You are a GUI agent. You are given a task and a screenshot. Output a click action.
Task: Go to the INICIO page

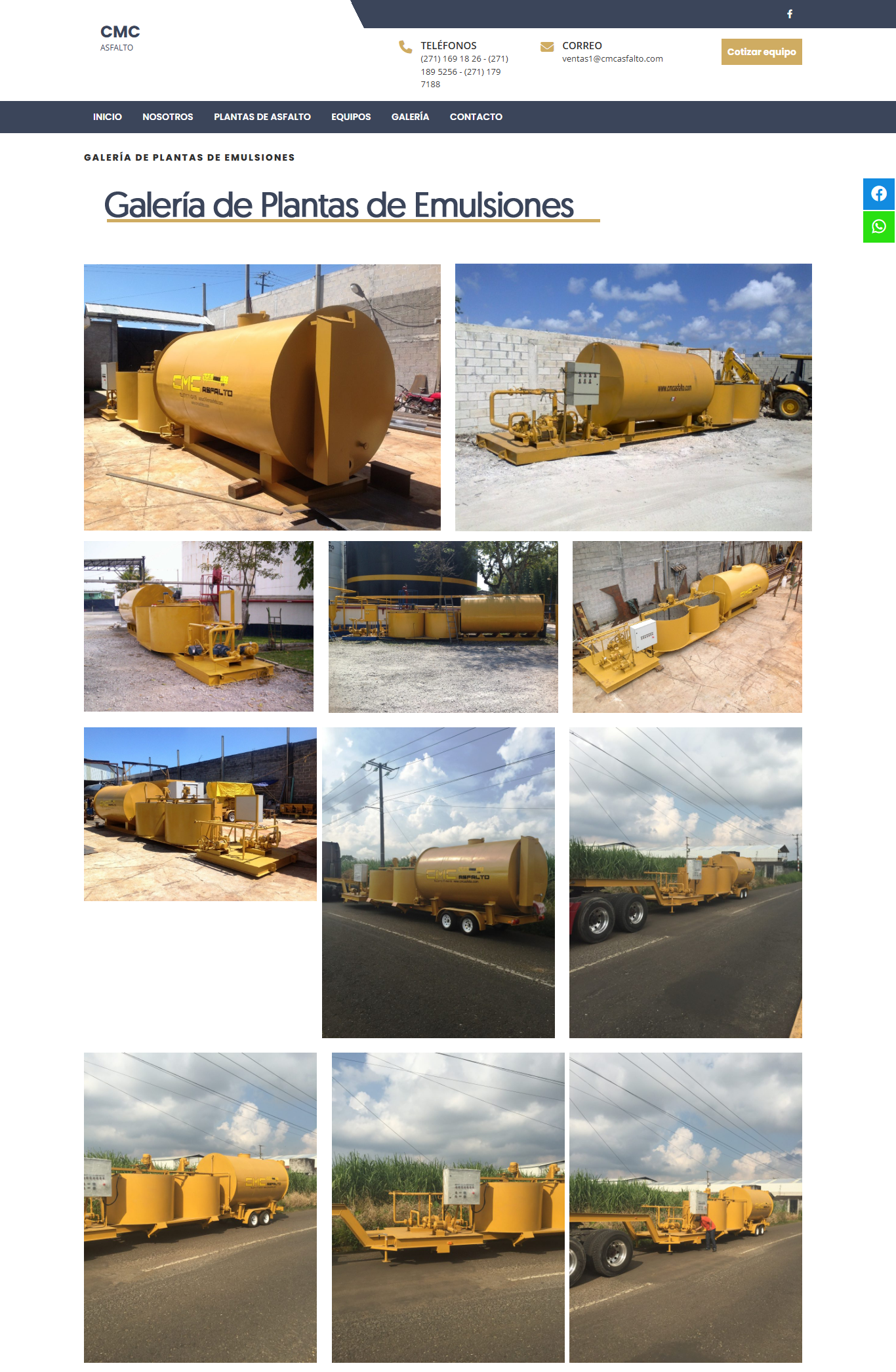tap(108, 117)
